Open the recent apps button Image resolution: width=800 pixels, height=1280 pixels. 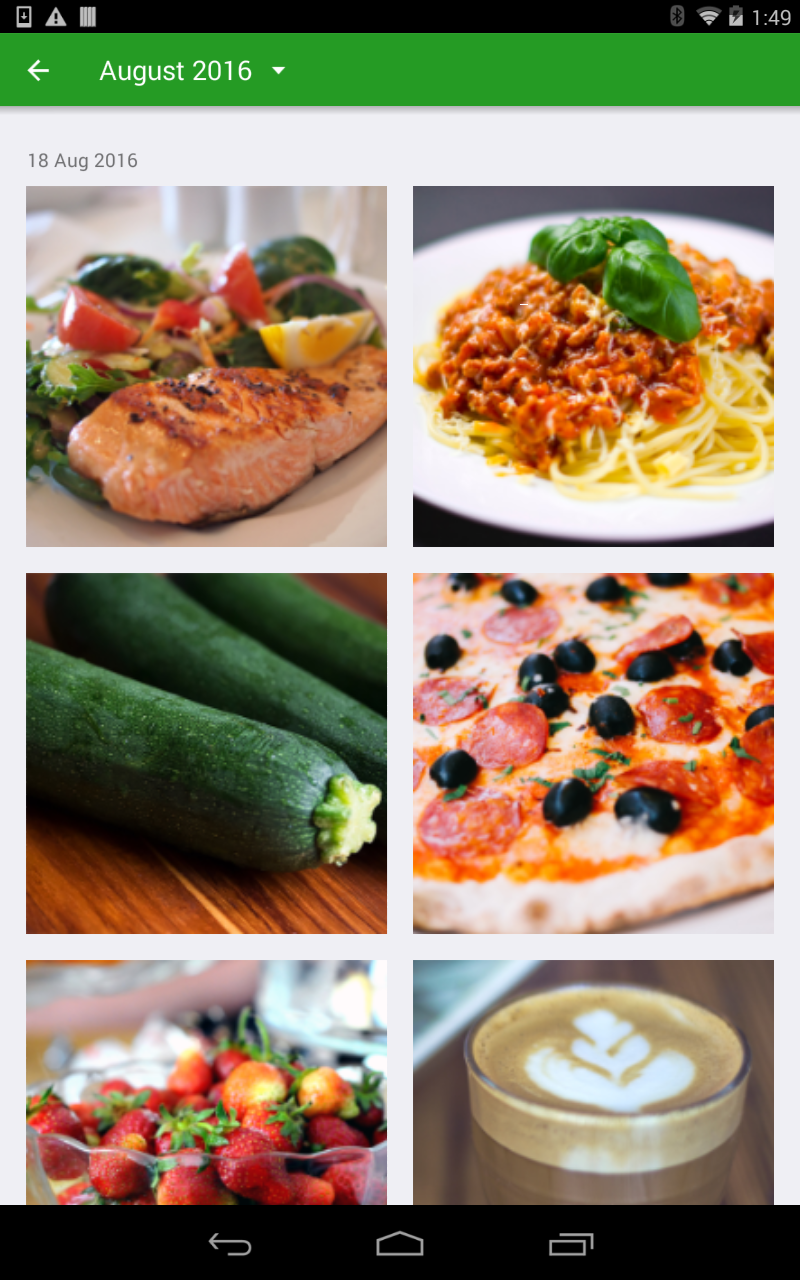tap(571, 1243)
